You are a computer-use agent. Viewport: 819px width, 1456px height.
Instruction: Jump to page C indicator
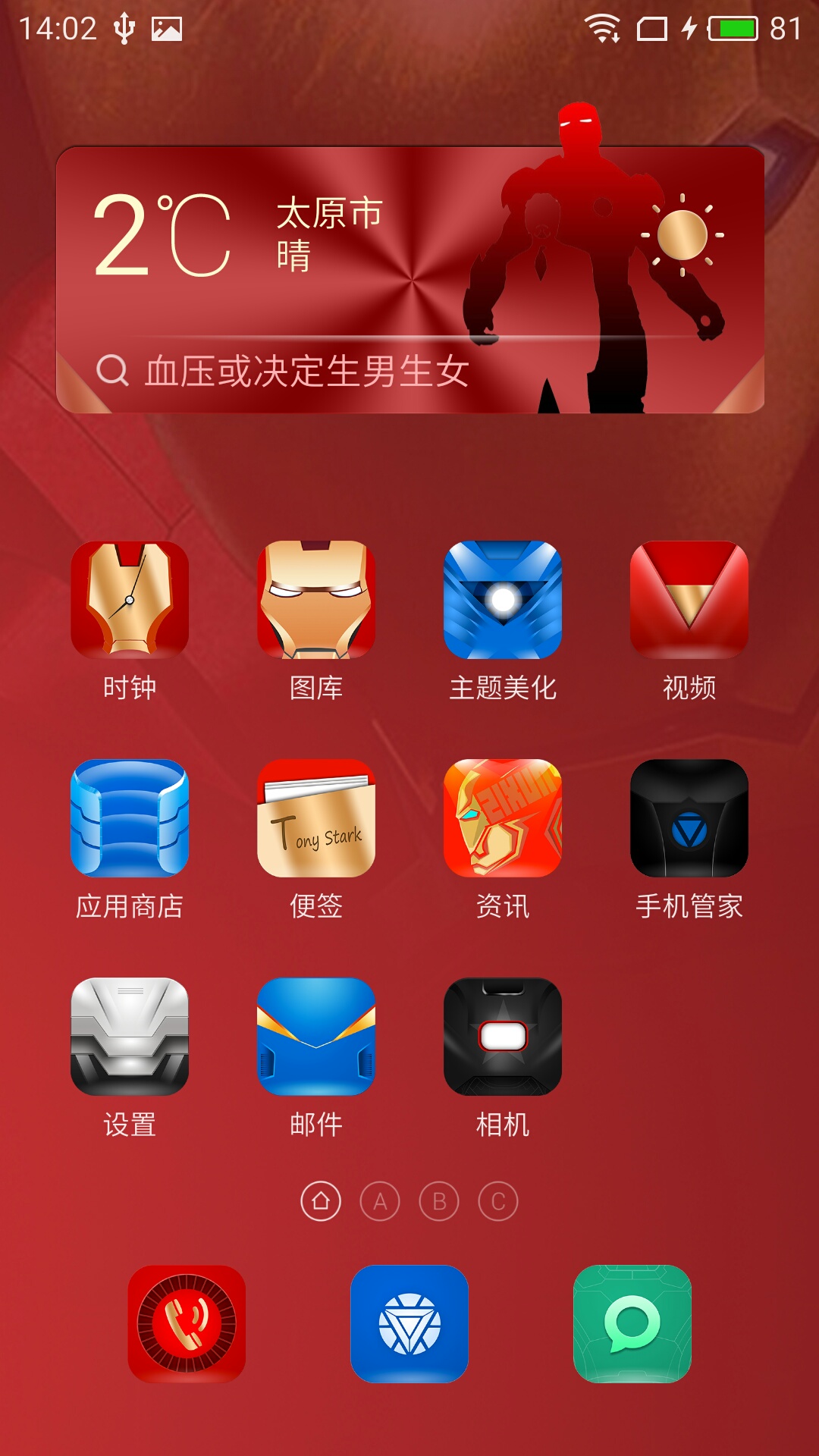(498, 1201)
